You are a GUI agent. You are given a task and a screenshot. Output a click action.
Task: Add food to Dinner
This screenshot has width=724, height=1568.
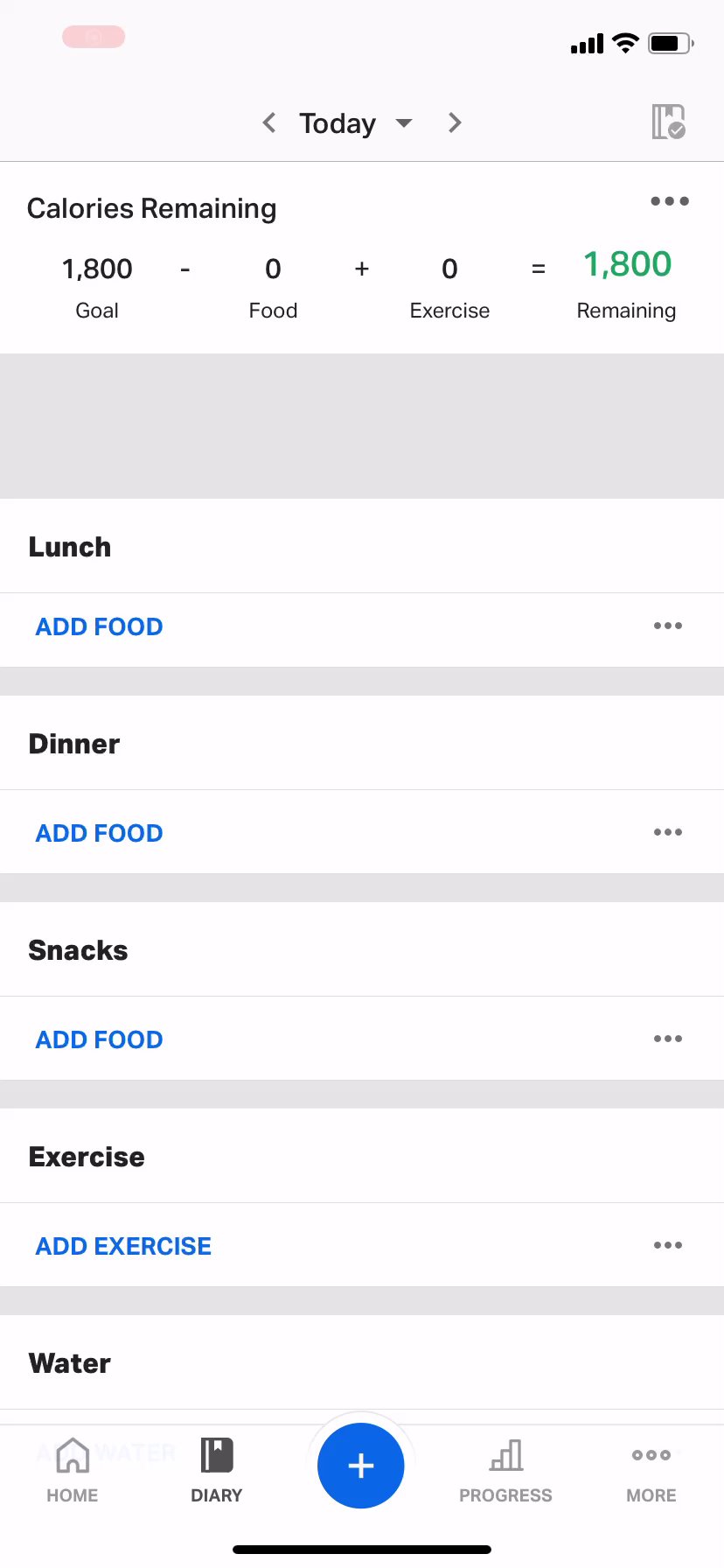coord(99,833)
